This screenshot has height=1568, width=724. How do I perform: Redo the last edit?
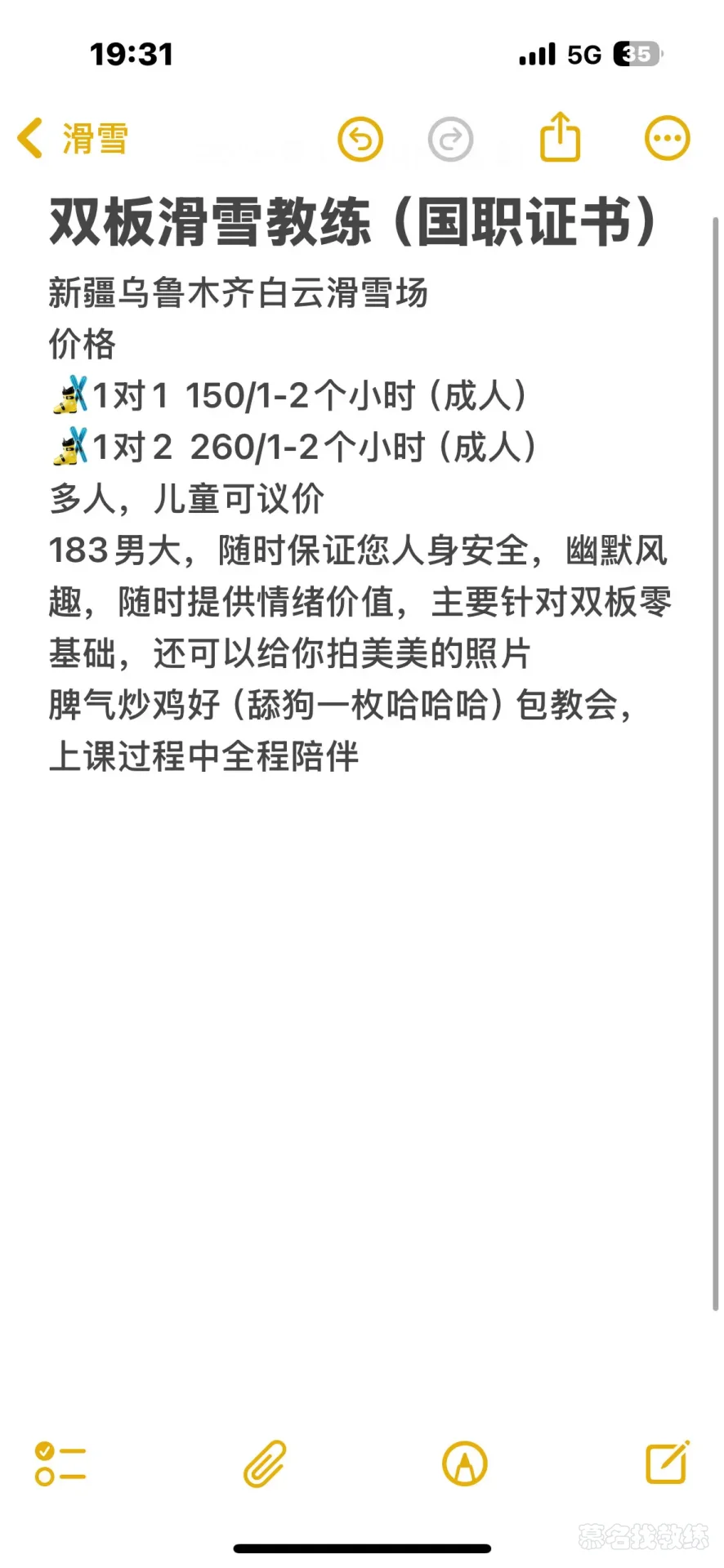click(450, 139)
